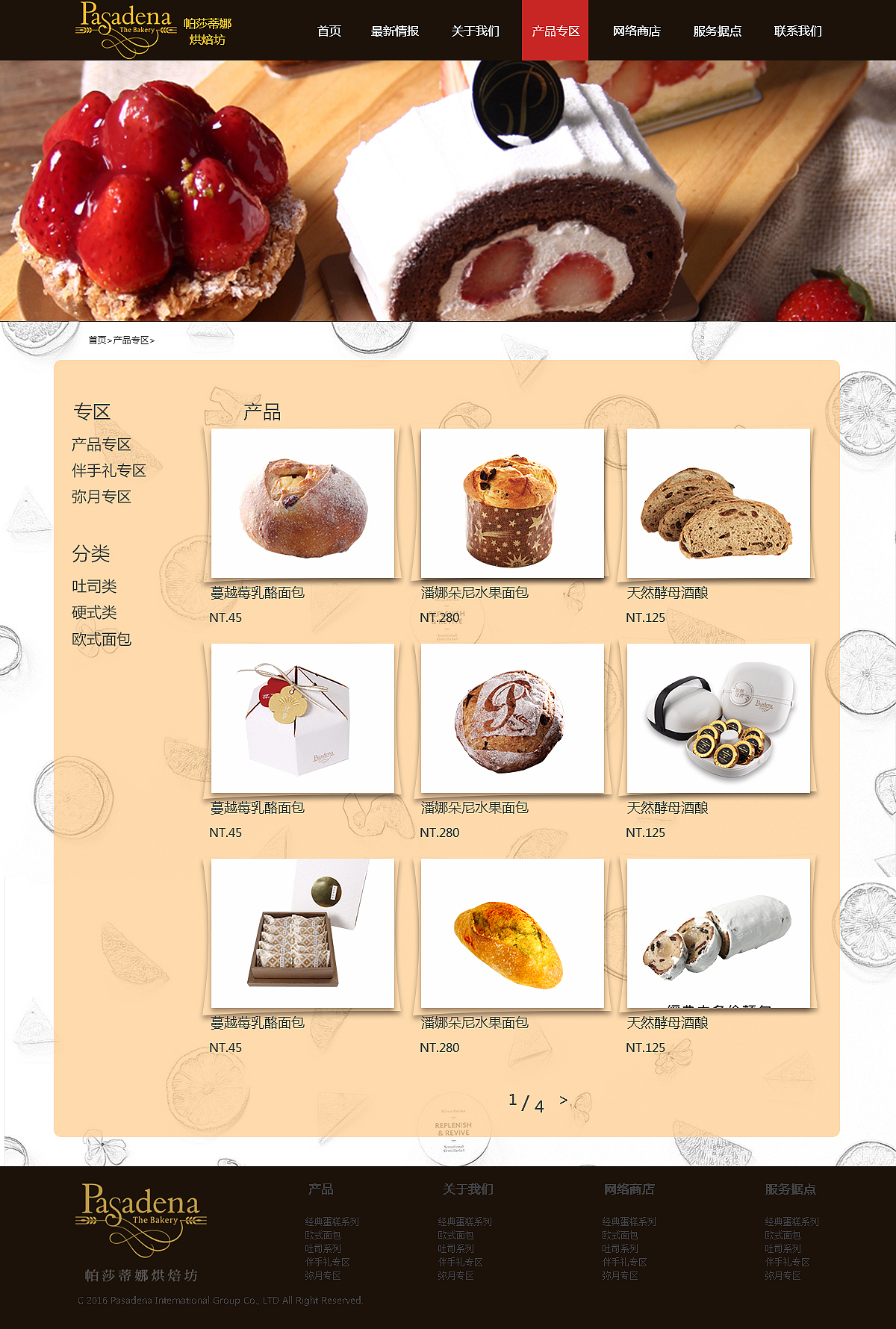896x1329 pixels.
Task: Open the 首页 navigation tab
Action: [x=329, y=31]
